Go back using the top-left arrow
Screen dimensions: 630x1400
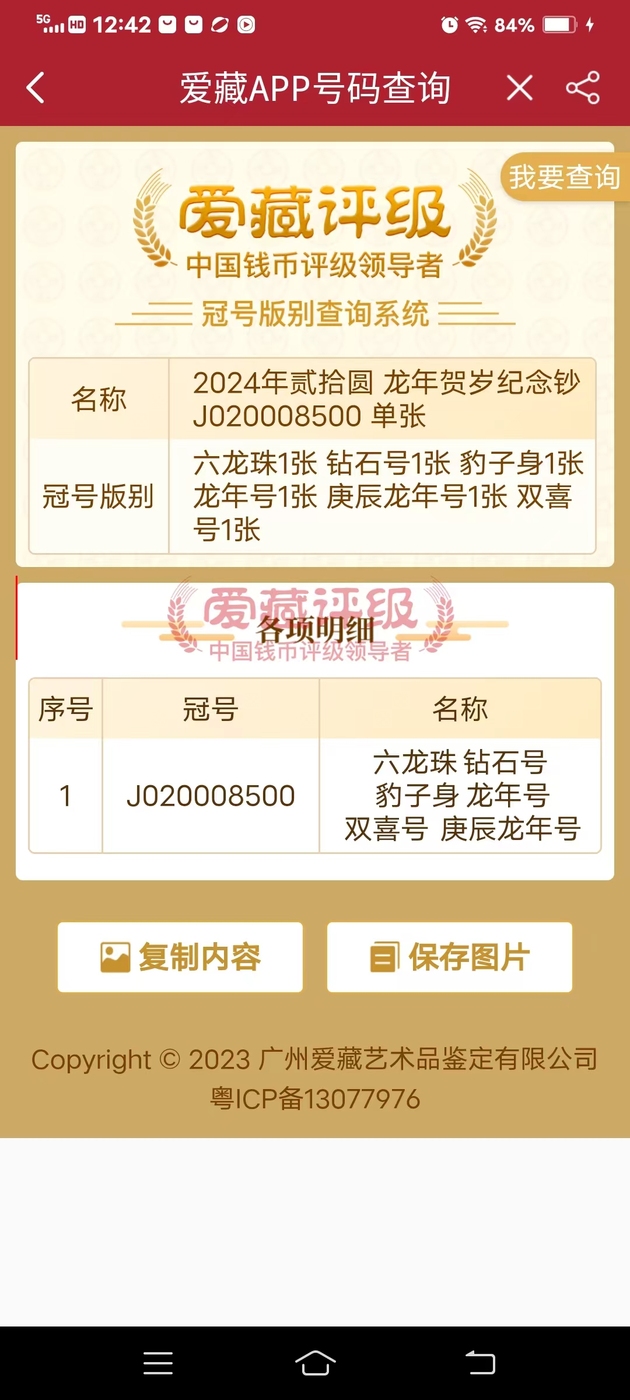coord(36,88)
